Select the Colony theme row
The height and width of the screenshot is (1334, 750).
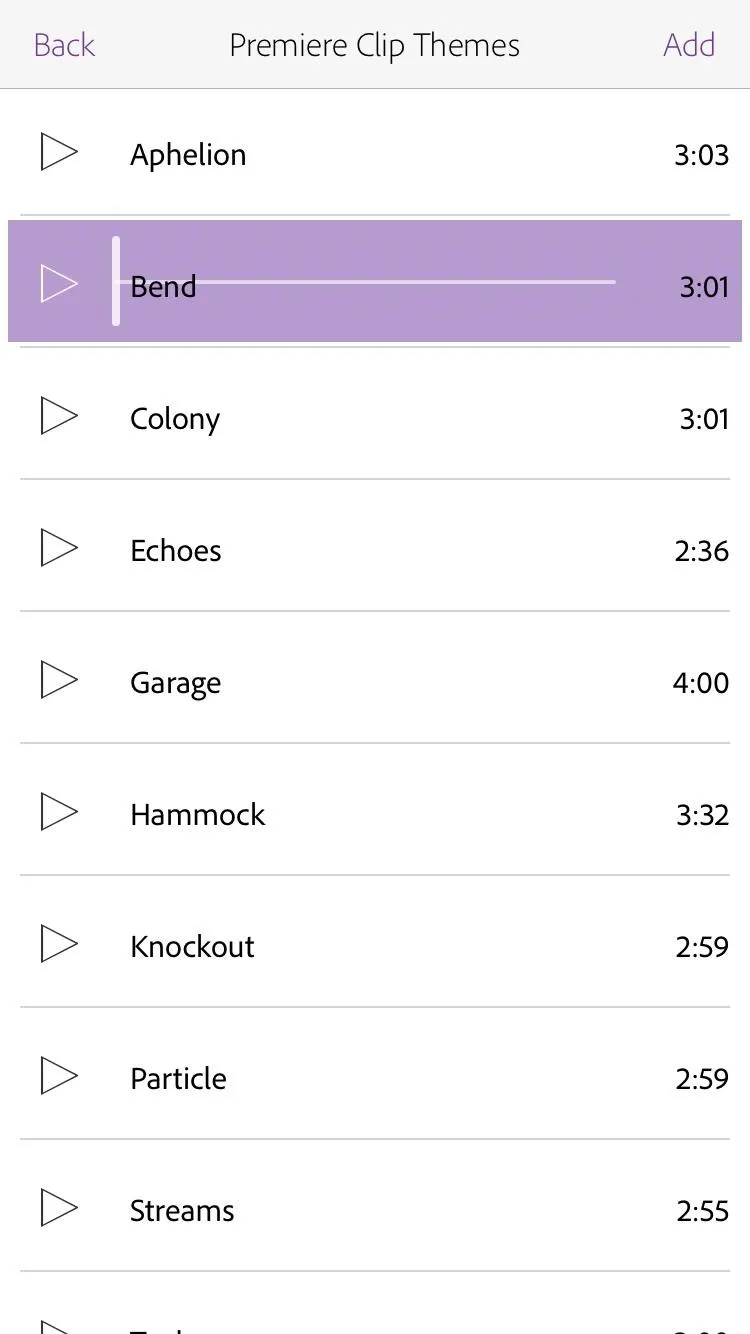pyautogui.click(x=375, y=416)
